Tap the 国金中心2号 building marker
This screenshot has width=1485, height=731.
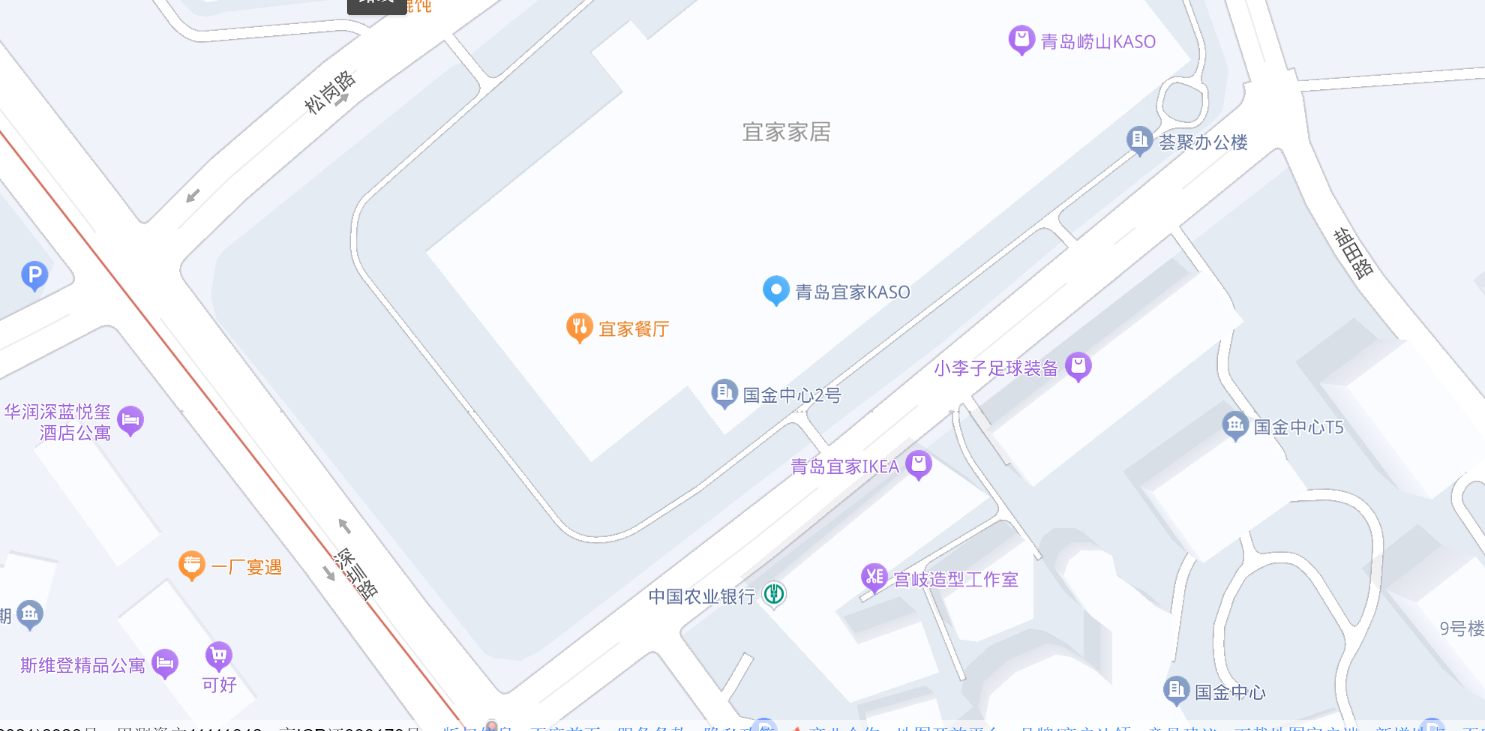724,393
